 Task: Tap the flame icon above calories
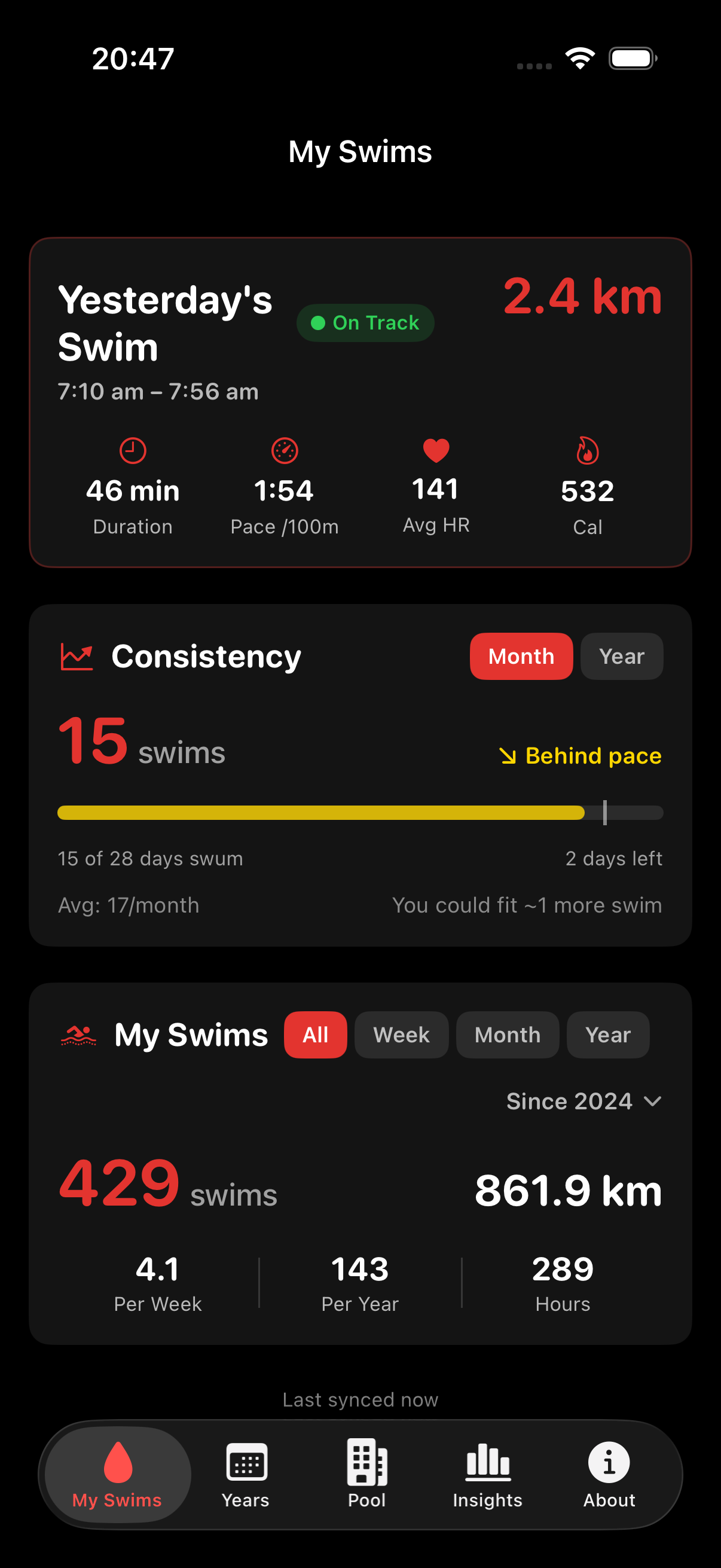click(x=586, y=451)
